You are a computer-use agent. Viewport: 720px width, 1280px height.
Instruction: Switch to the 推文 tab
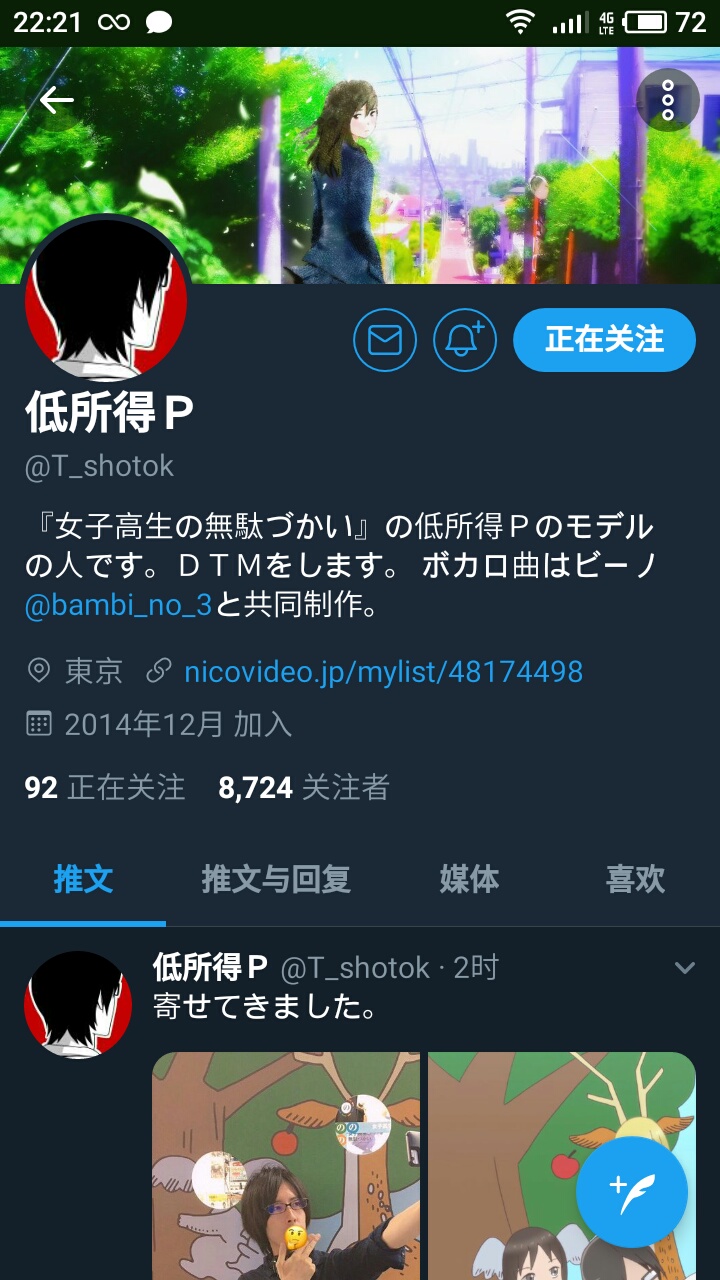point(83,880)
